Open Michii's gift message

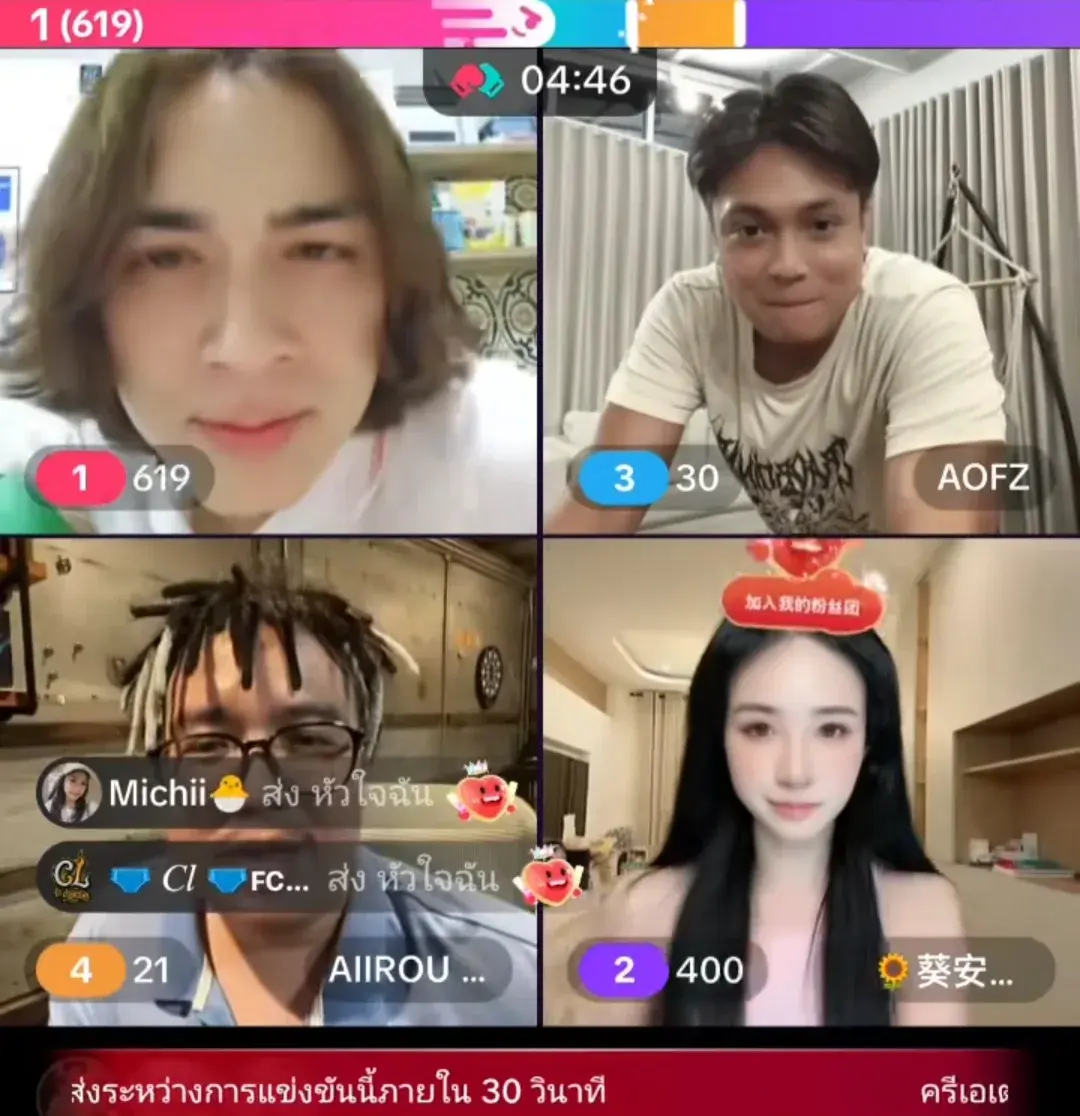[270, 794]
